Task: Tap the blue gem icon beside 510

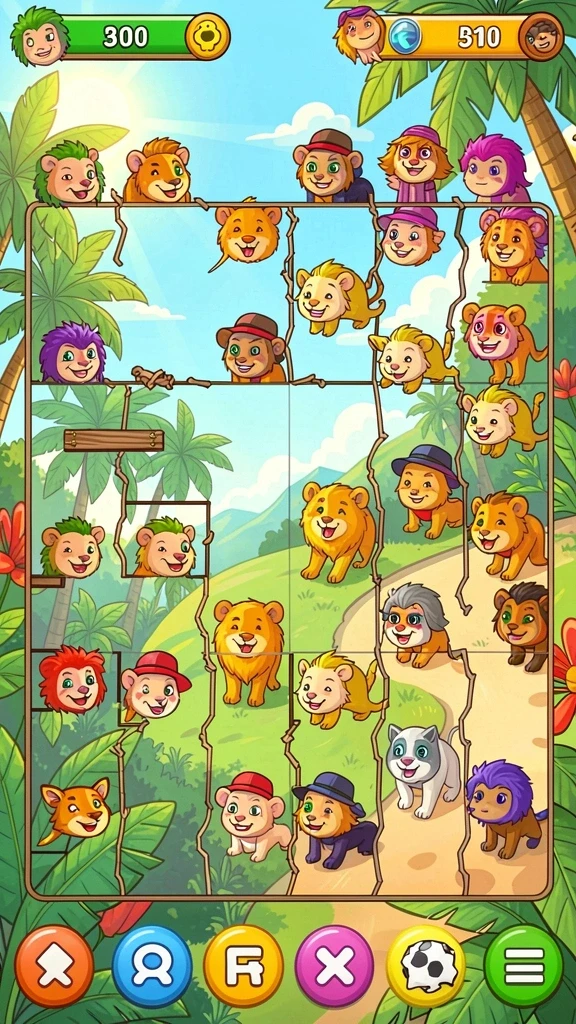Action: tap(405, 35)
